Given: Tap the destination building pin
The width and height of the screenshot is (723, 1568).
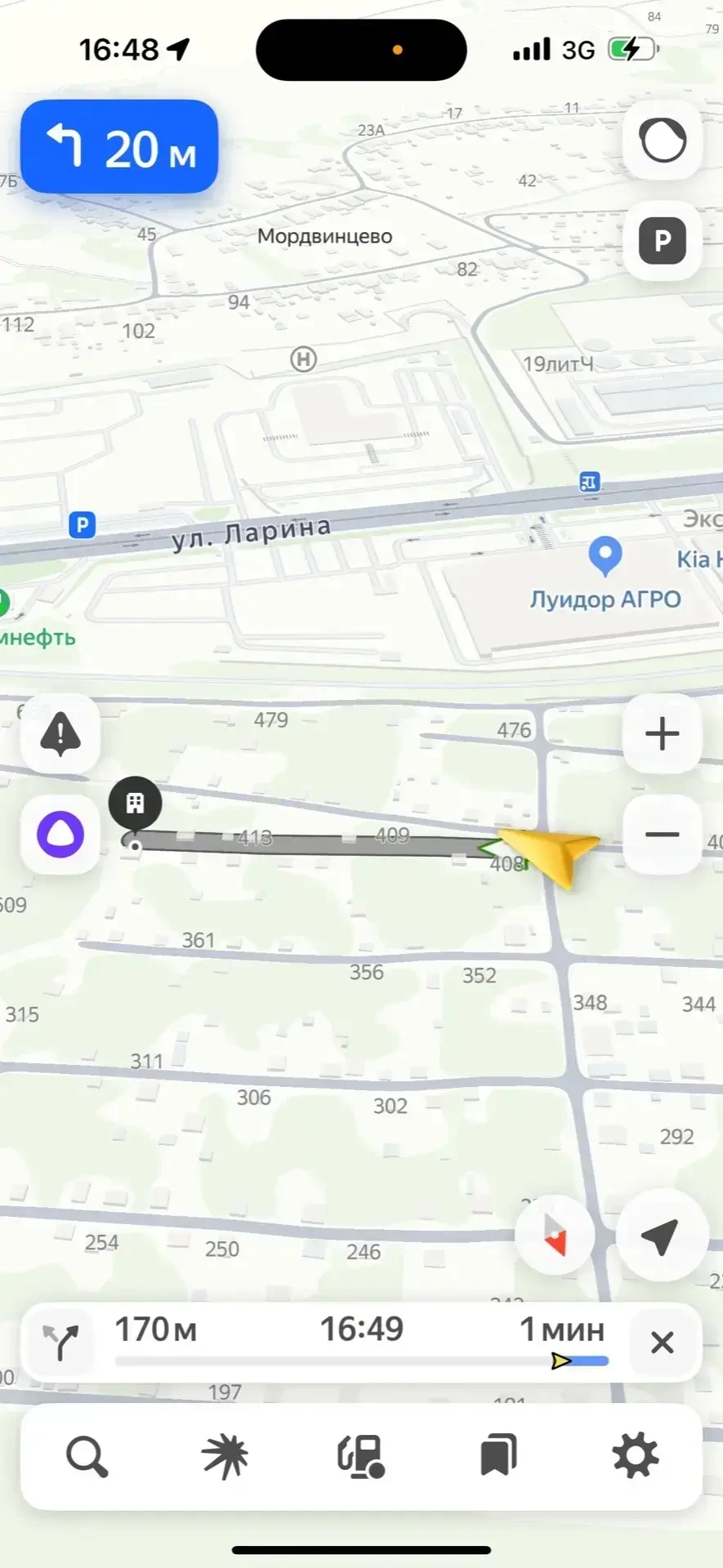Looking at the screenshot, I should click(135, 803).
